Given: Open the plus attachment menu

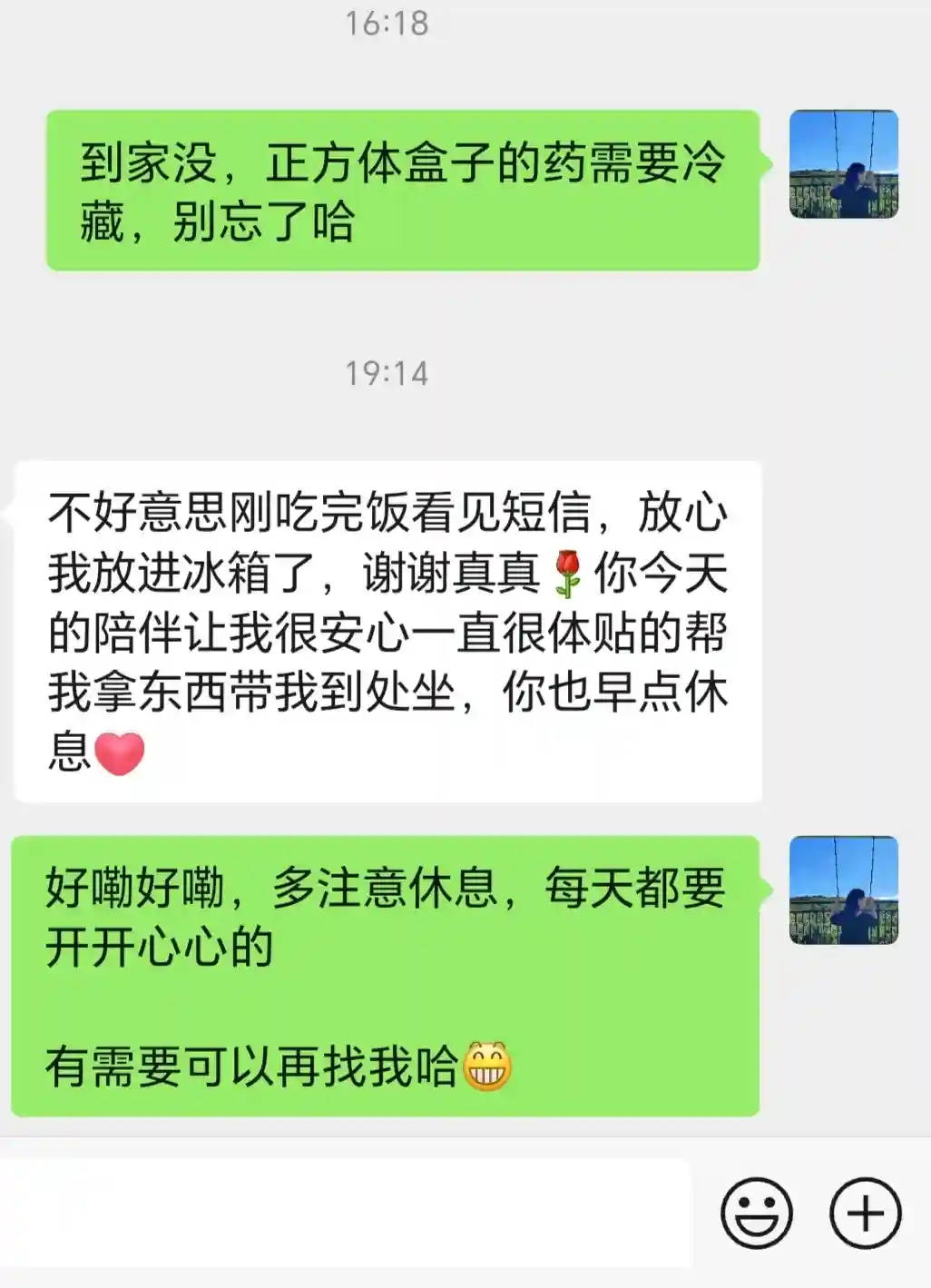Looking at the screenshot, I should (x=865, y=1213).
